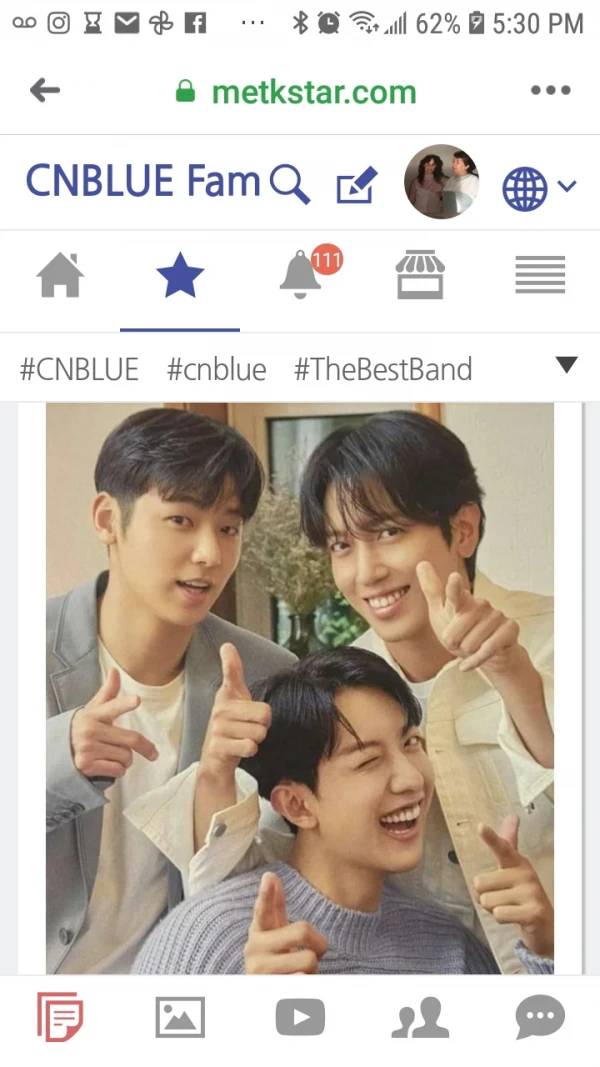Open the group photo post
This screenshot has height=1067, width=600.
click(x=300, y=690)
